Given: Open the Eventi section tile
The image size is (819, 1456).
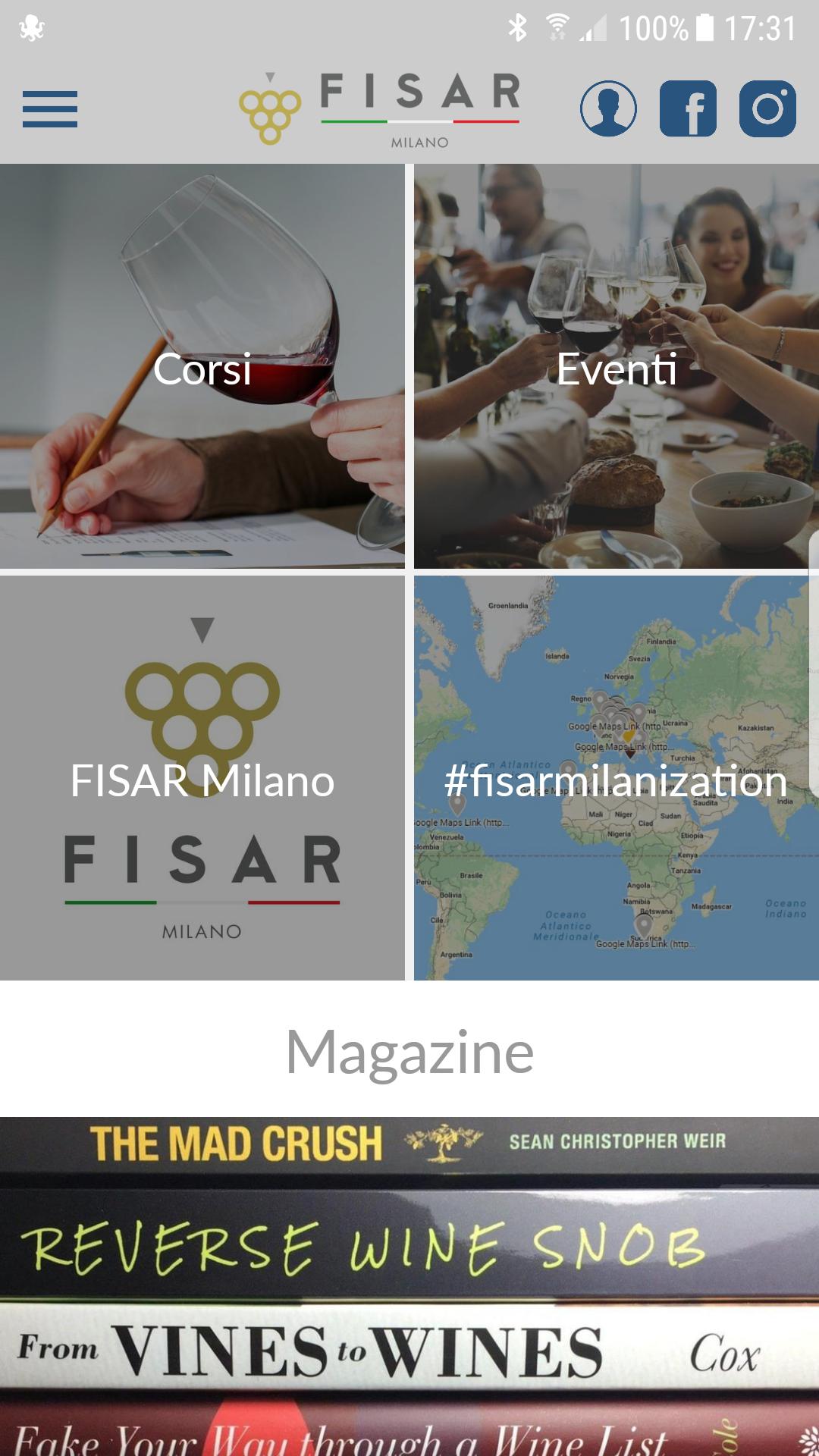Looking at the screenshot, I should (616, 369).
